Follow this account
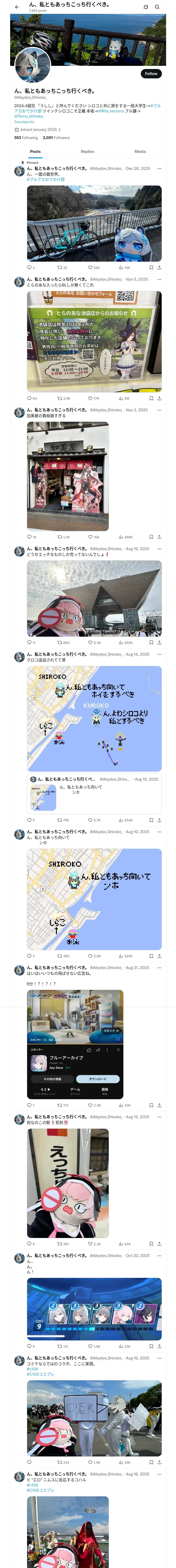The height and width of the screenshot is (1568, 176). [150, 74]
